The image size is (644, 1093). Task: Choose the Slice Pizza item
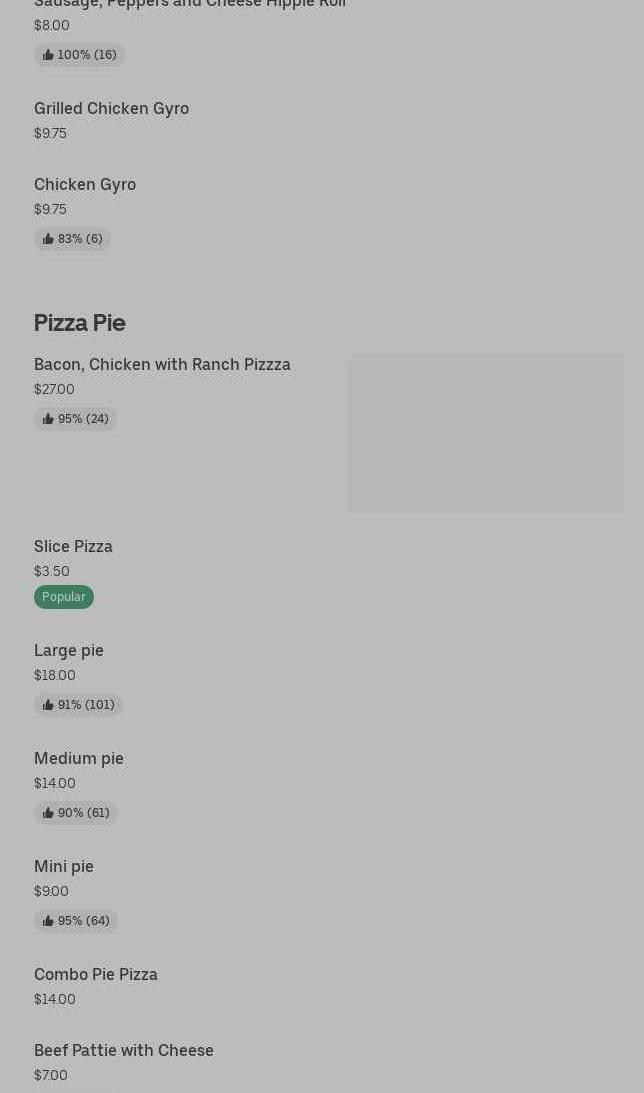click(x=73, y=546)
